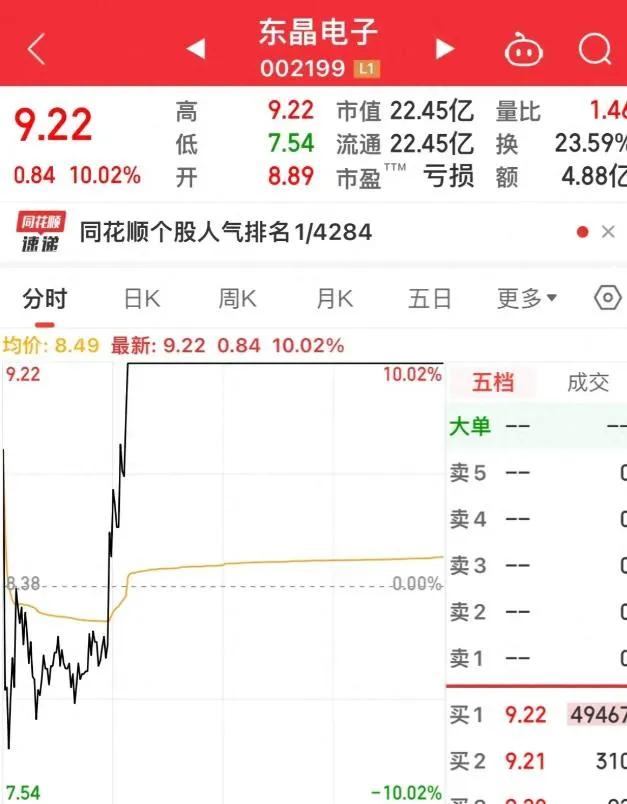The image size is (627, 804).
Task: Switch to the 成交 tab
Action: (587, 382)
